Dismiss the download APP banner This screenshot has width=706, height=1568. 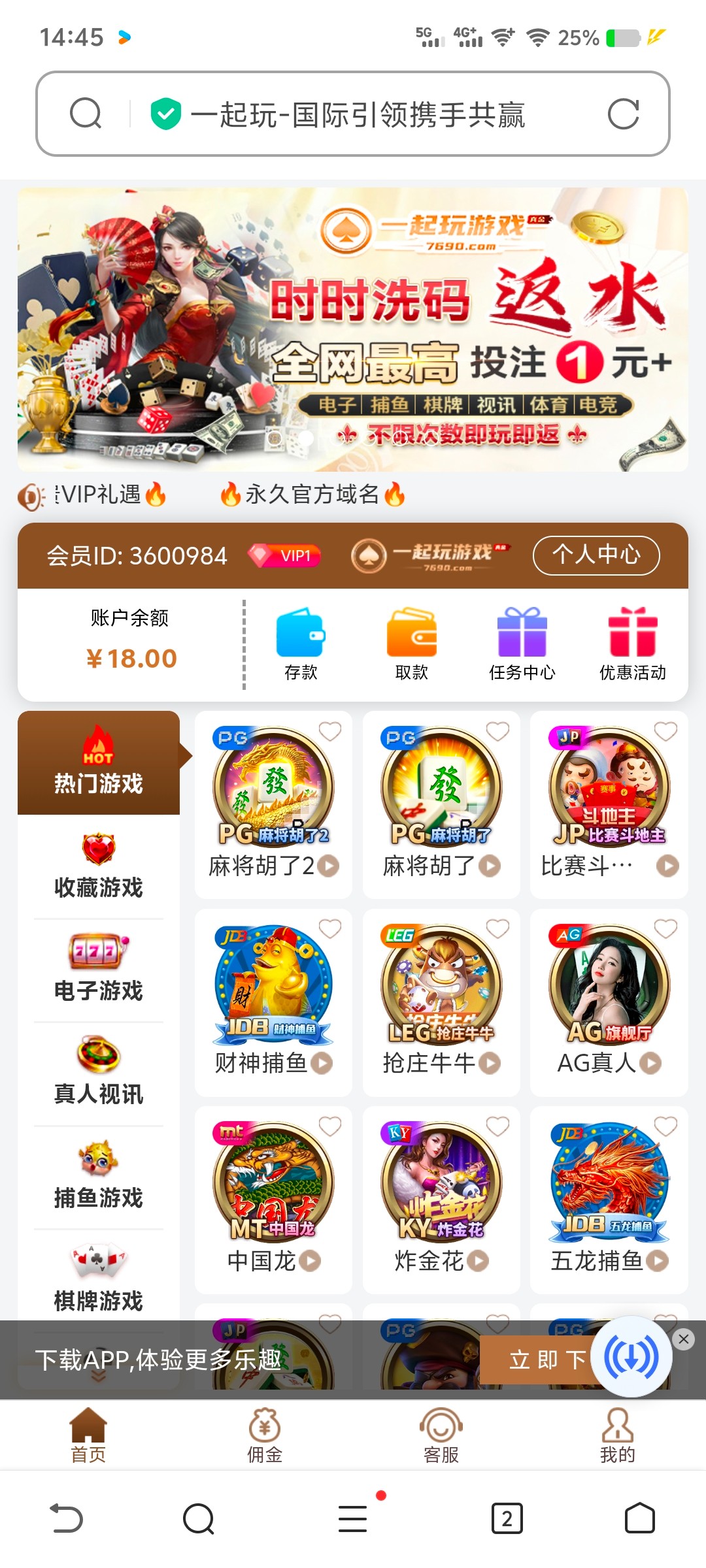(684, 1339)
